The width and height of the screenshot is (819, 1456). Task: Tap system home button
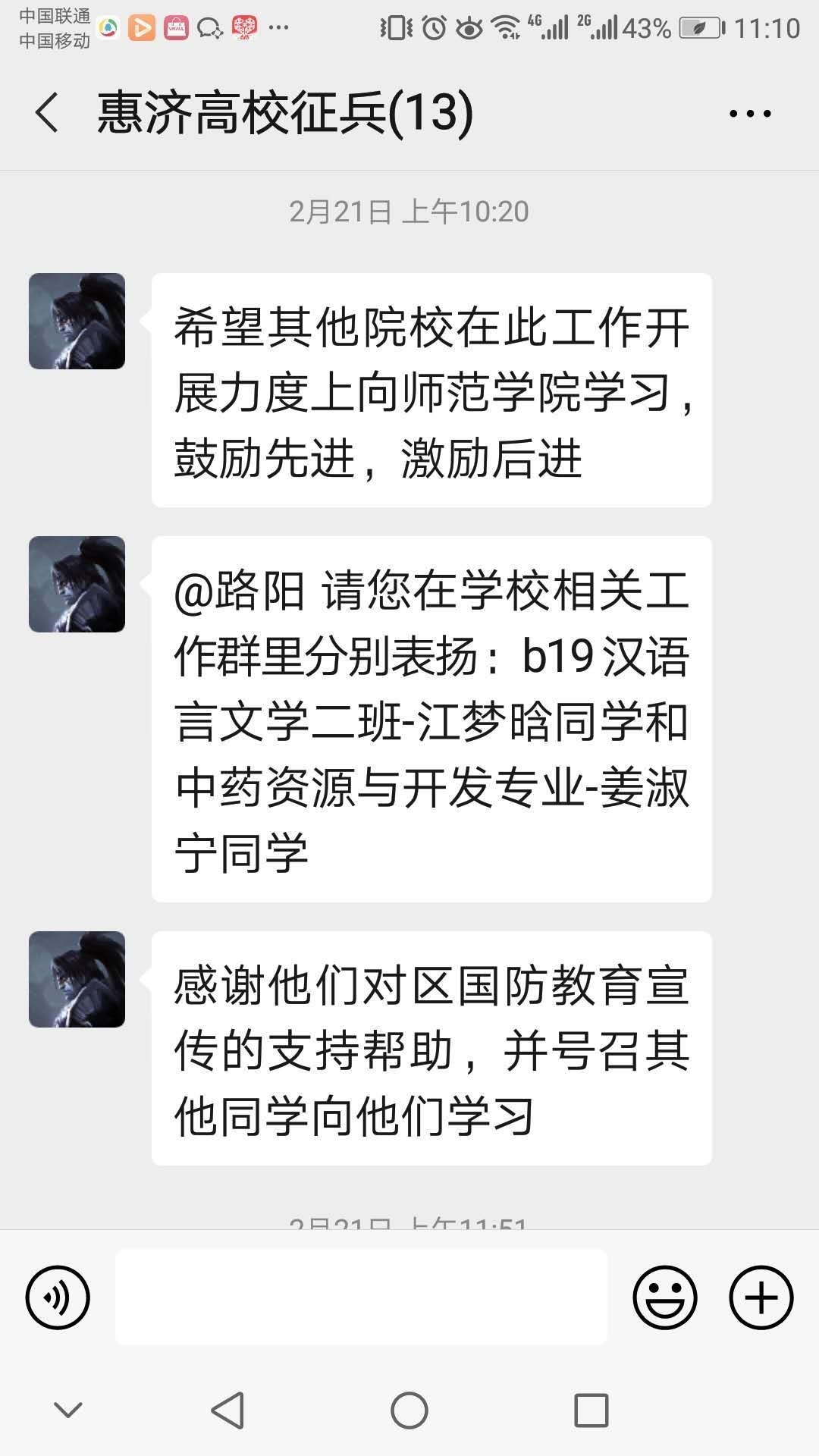point(409,1411)
